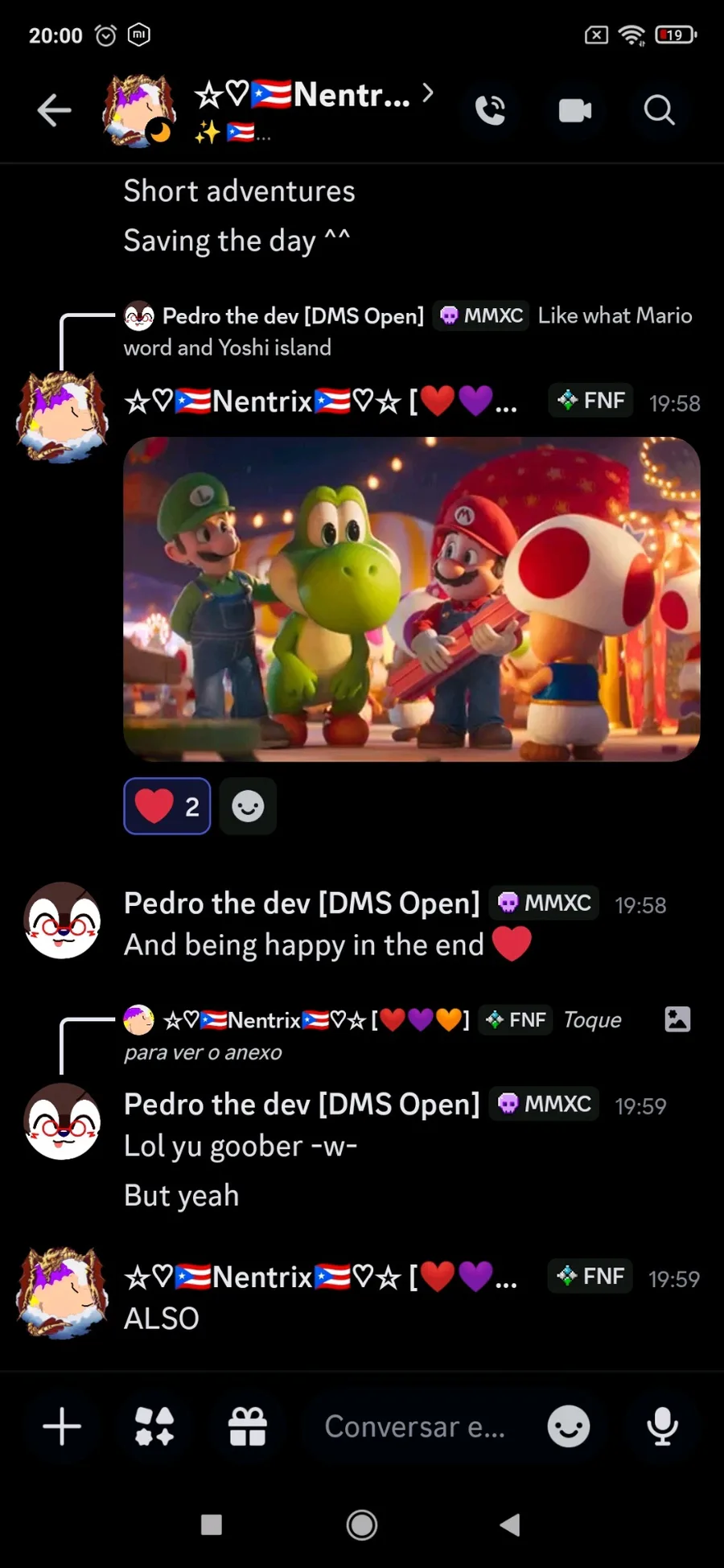Open the Mario movie image attachment
724x1568 pixels.
411,599
